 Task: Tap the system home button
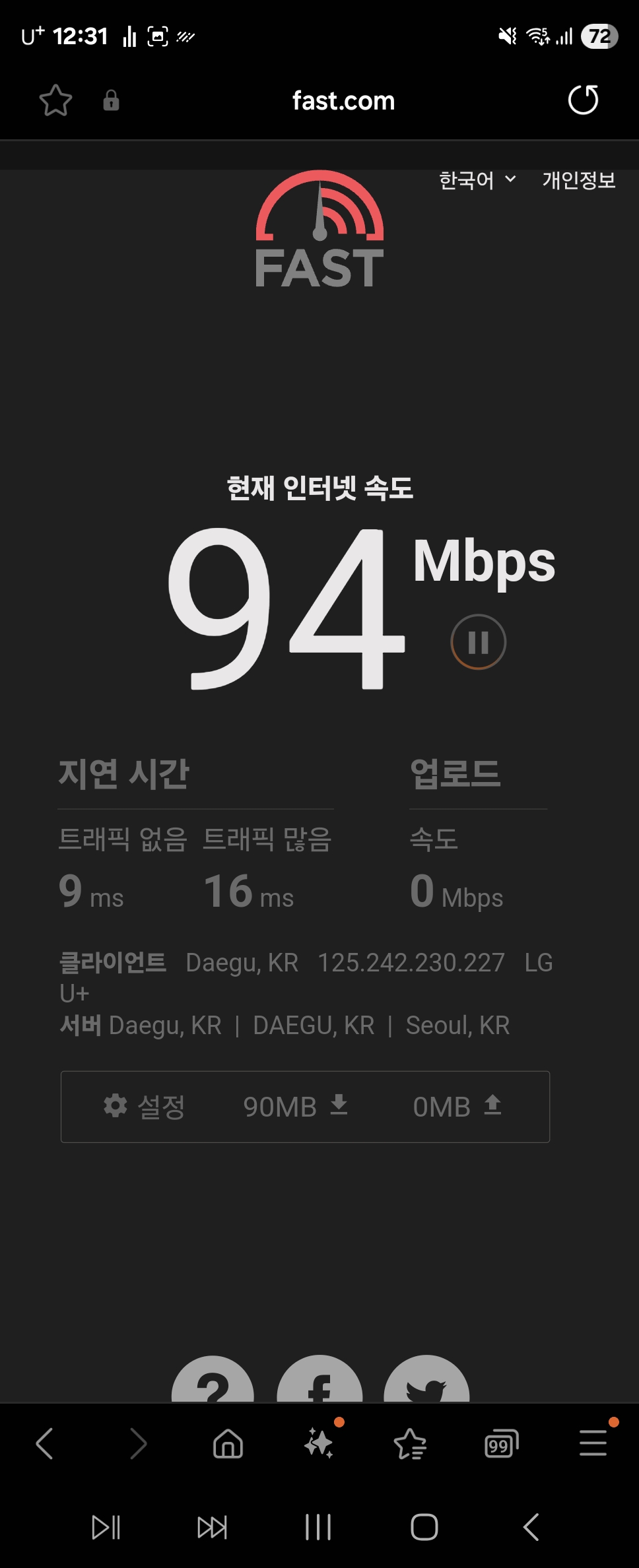(x=424, y=1527)
